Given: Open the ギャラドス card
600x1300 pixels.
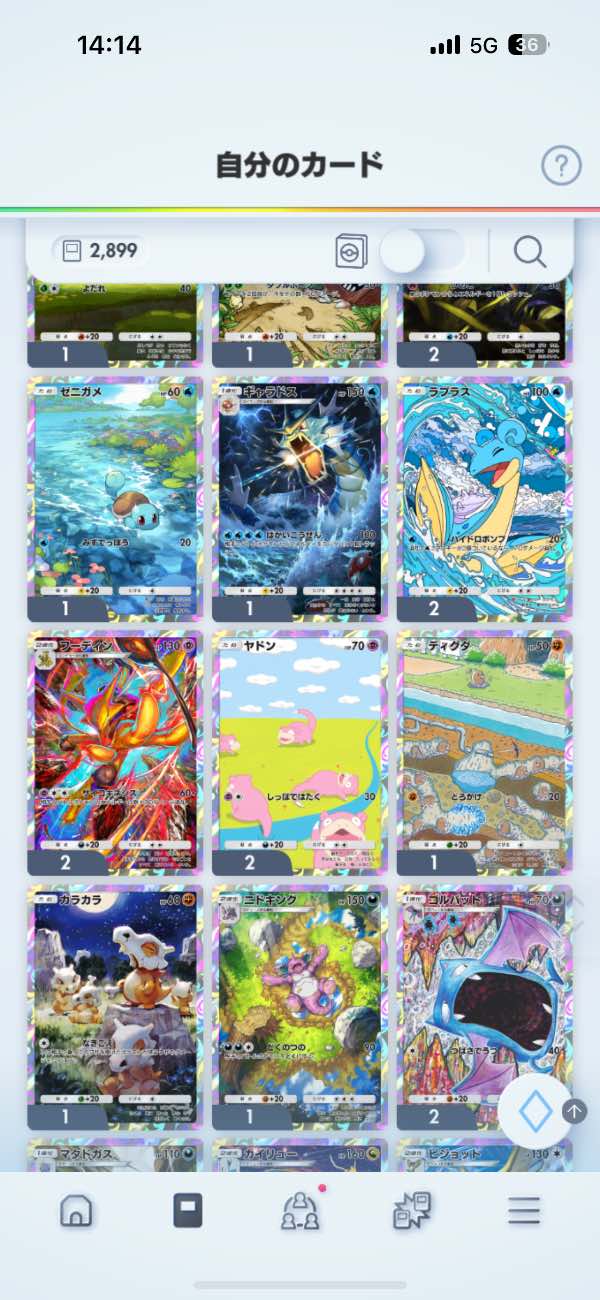Looking at the screenshot, I should 300,499.
